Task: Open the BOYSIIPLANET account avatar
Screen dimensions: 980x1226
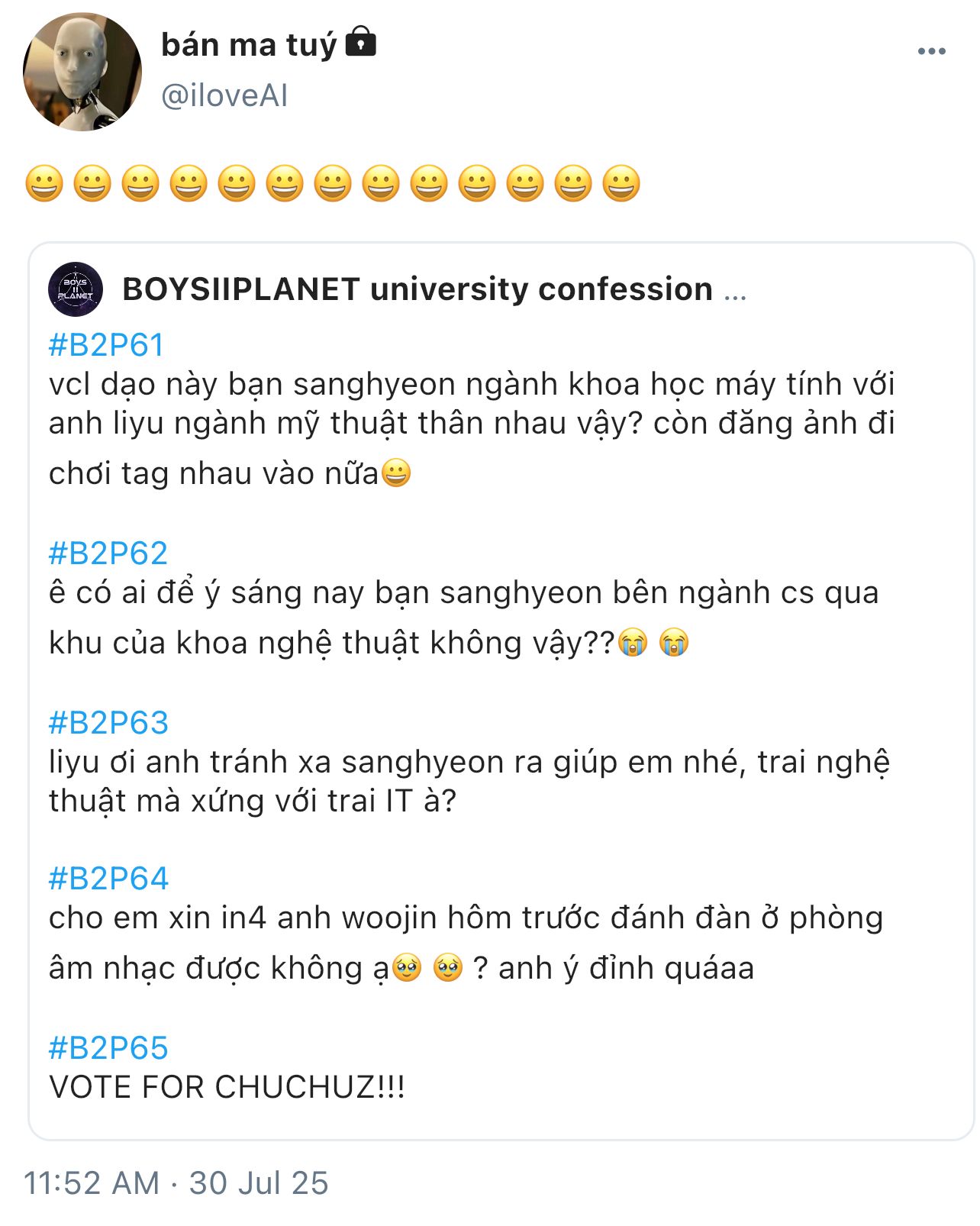Action: pos(76,289)
